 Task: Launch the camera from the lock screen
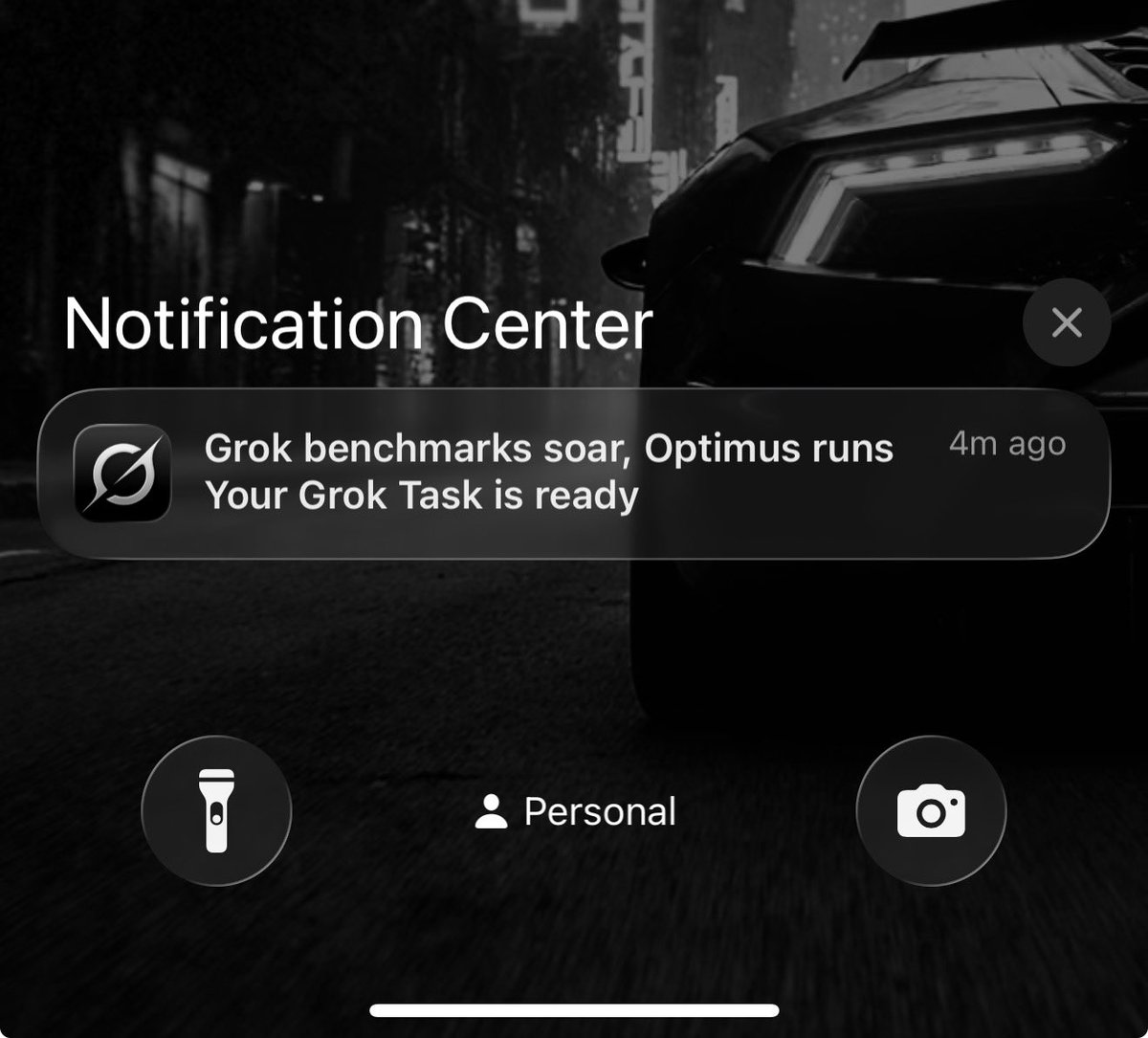(930, 810)
